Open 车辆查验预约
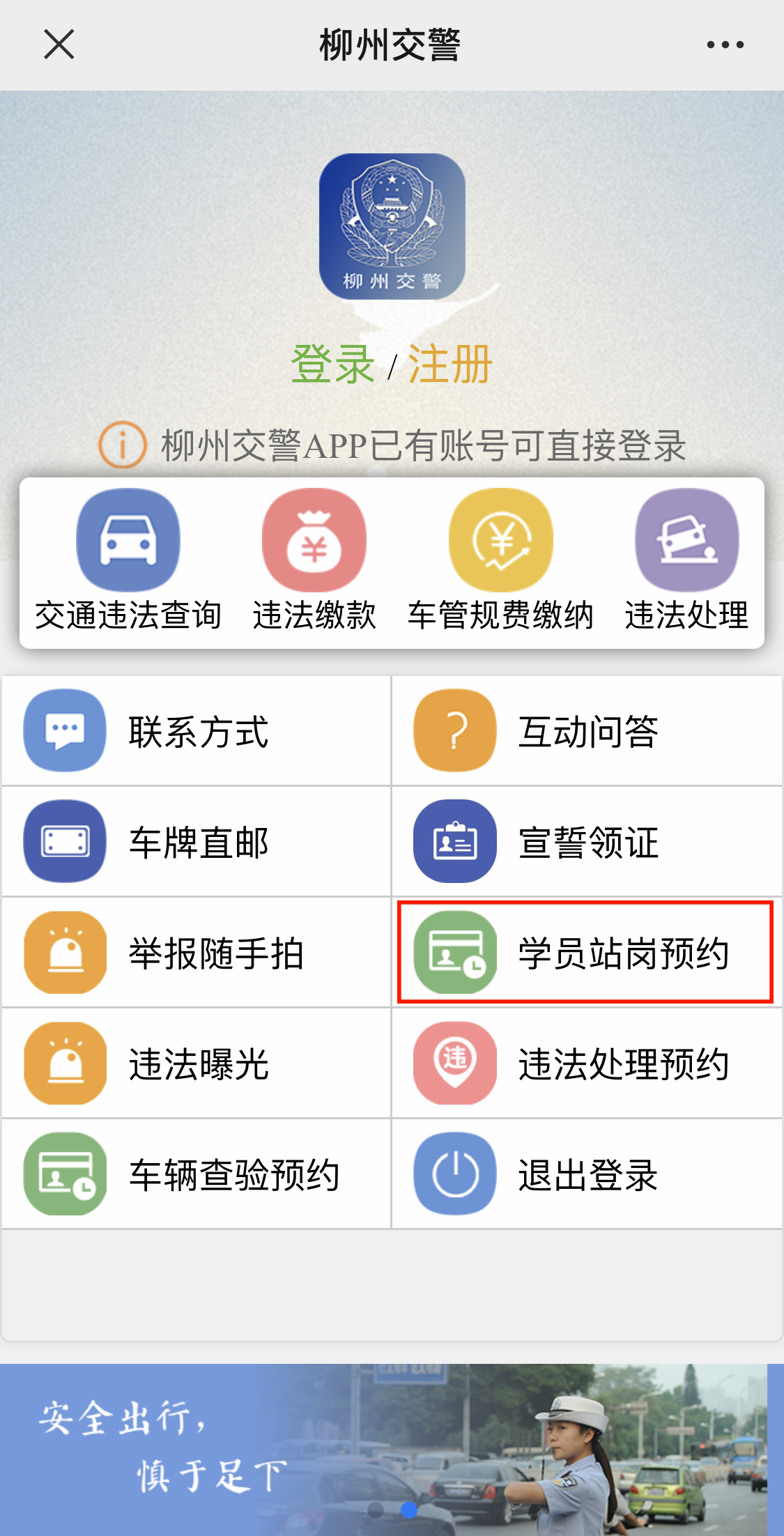 197,1174
